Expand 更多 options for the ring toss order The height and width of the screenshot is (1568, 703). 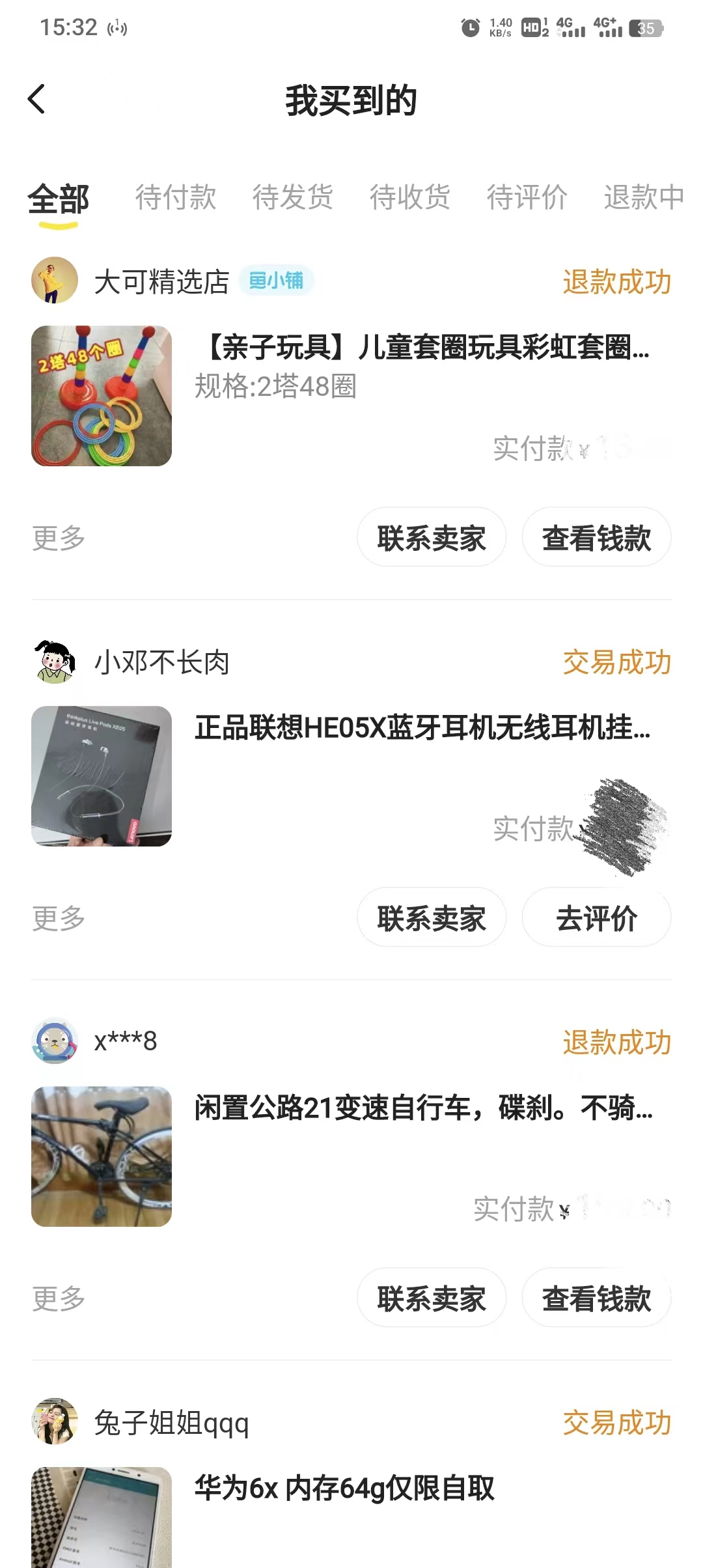(x=58, y=538)
